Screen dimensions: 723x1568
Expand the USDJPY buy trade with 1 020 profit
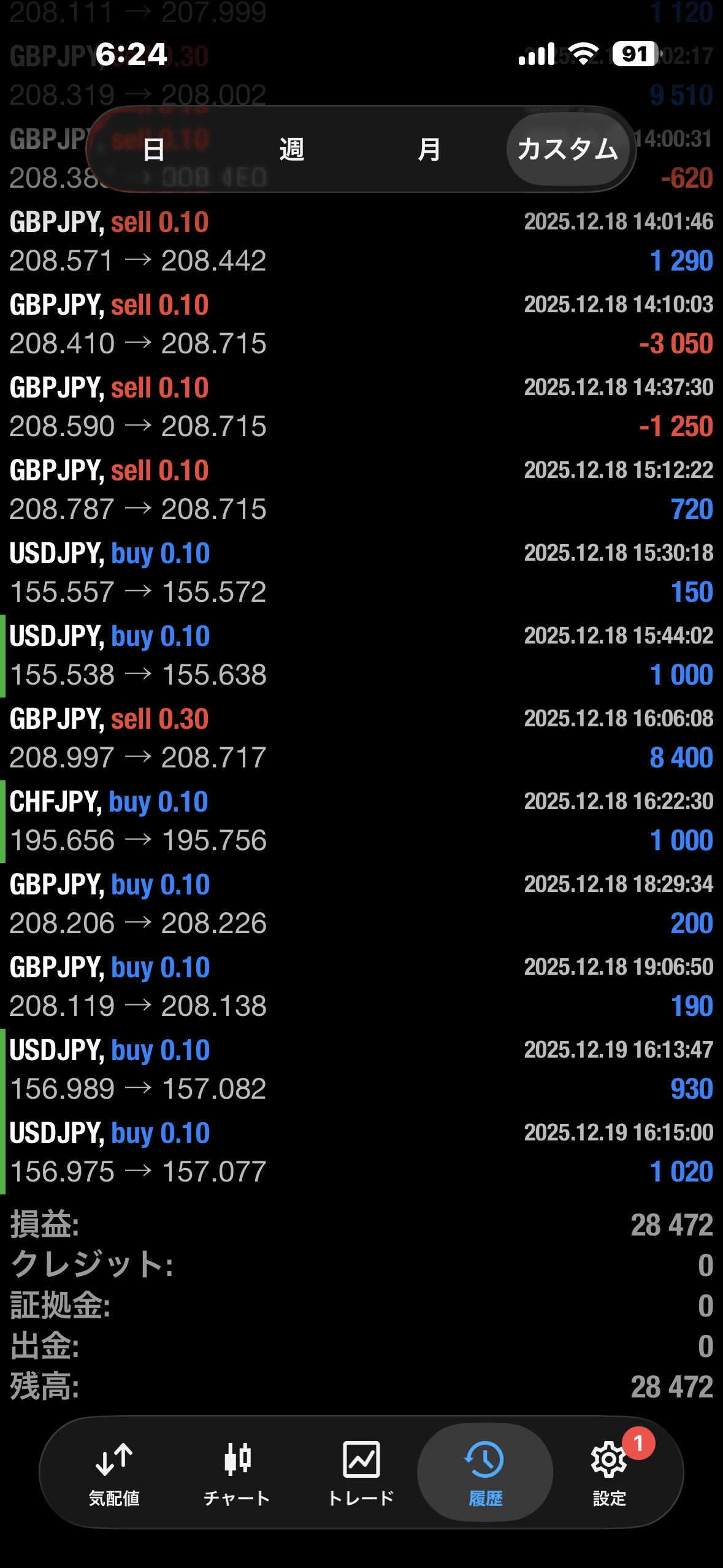pyautogui.click(x=361, y=1153)
